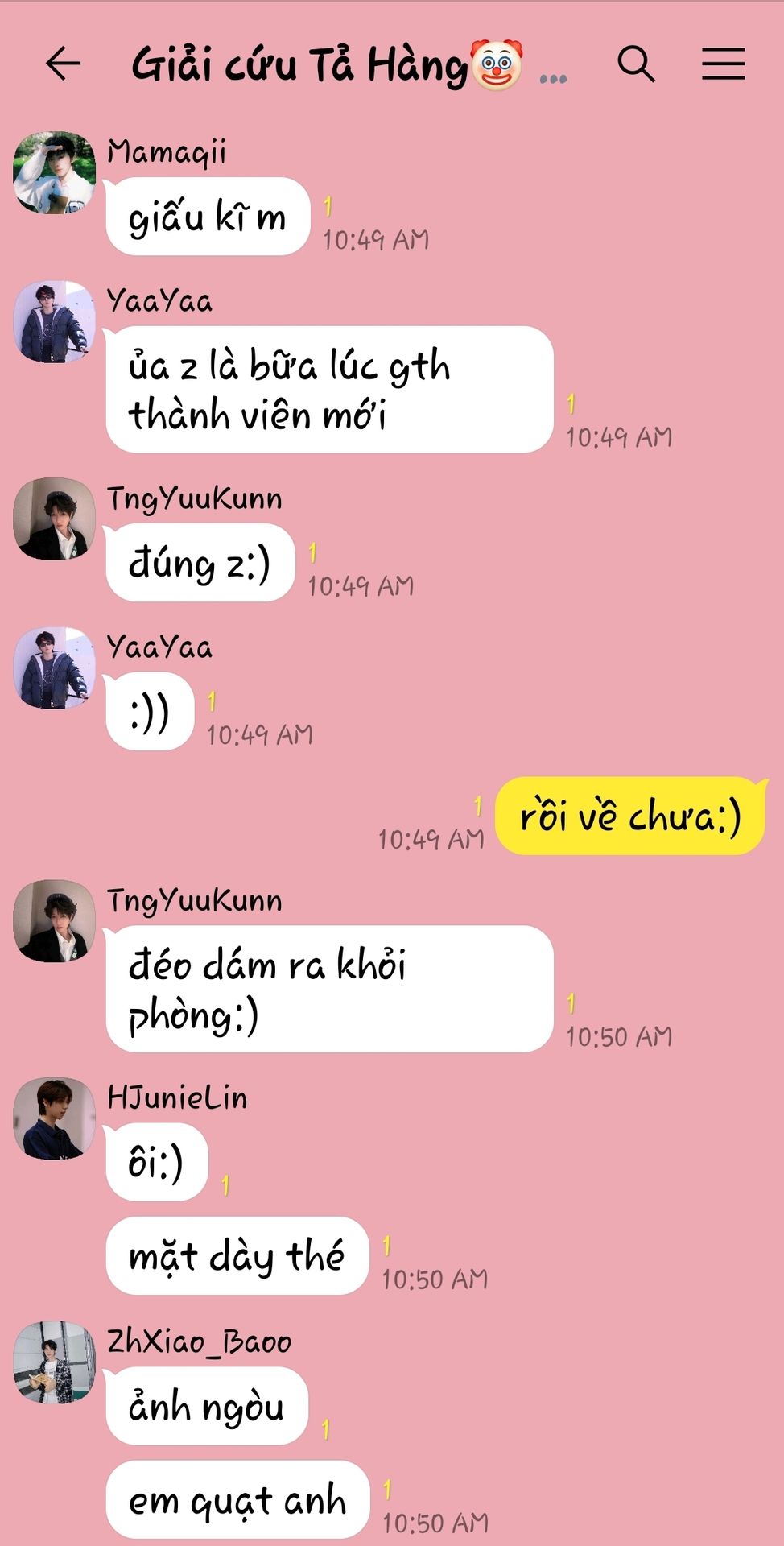Go back from the group chat
The image size is (784, 1546).
(63, 64)
